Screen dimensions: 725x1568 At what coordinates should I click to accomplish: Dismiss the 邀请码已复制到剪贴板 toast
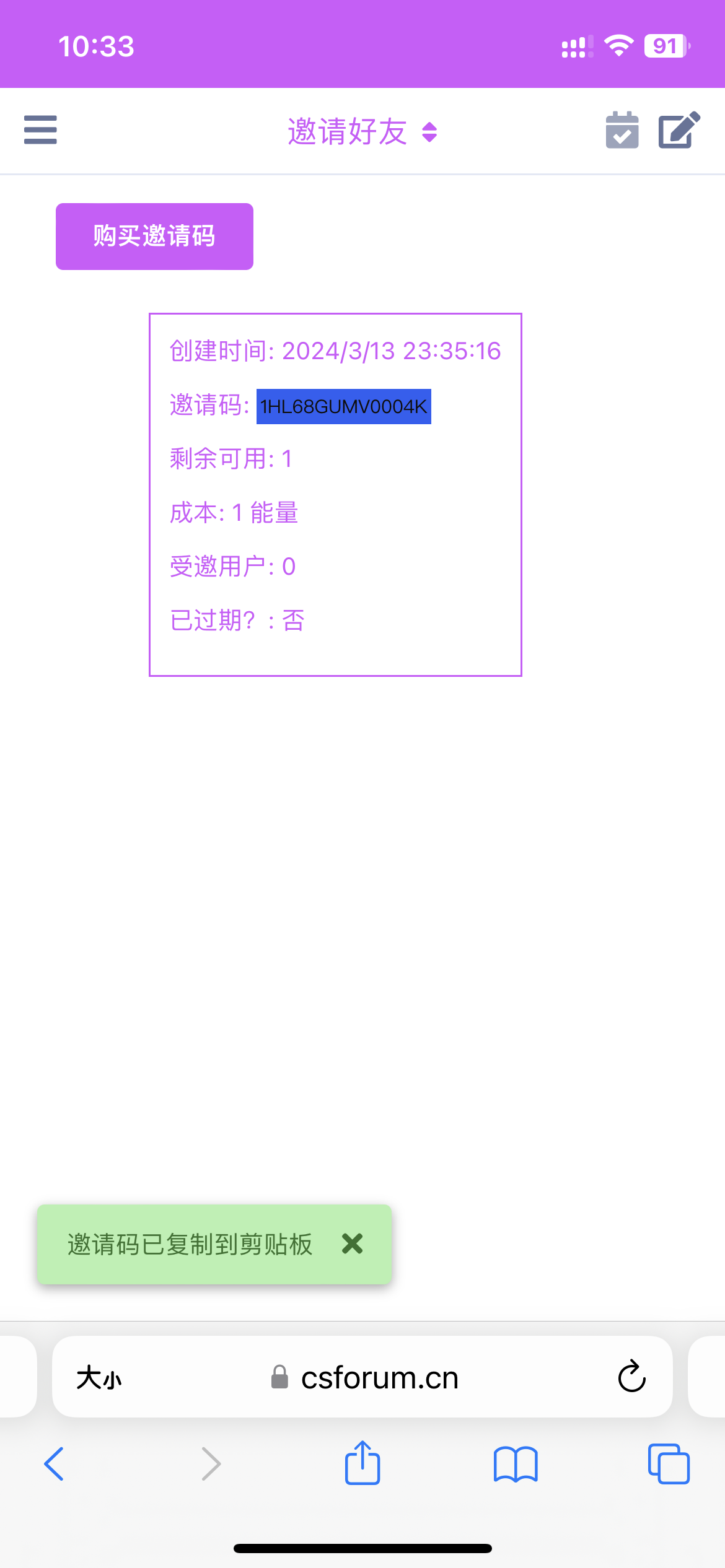tap(353, 1244)
